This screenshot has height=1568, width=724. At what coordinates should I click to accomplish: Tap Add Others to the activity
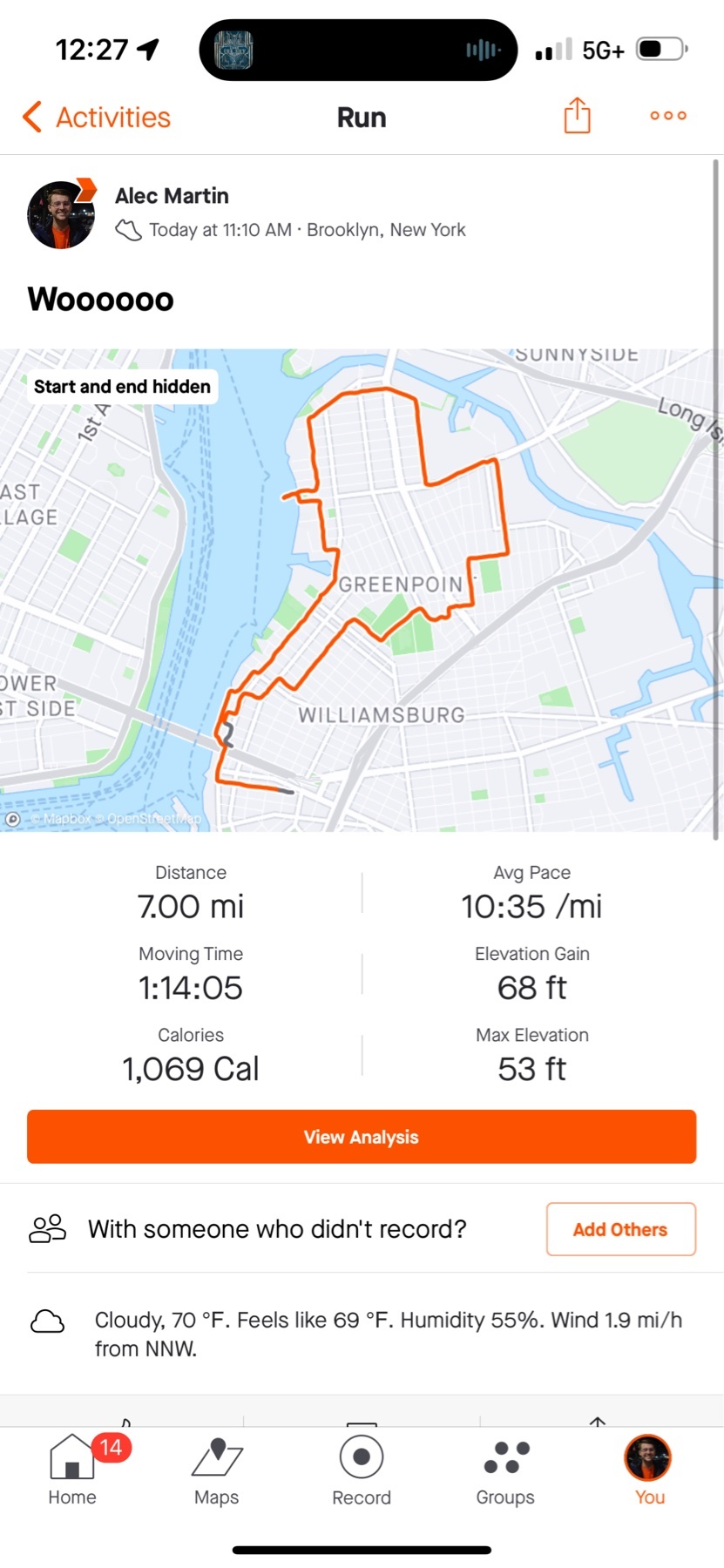pos(620,1229)
